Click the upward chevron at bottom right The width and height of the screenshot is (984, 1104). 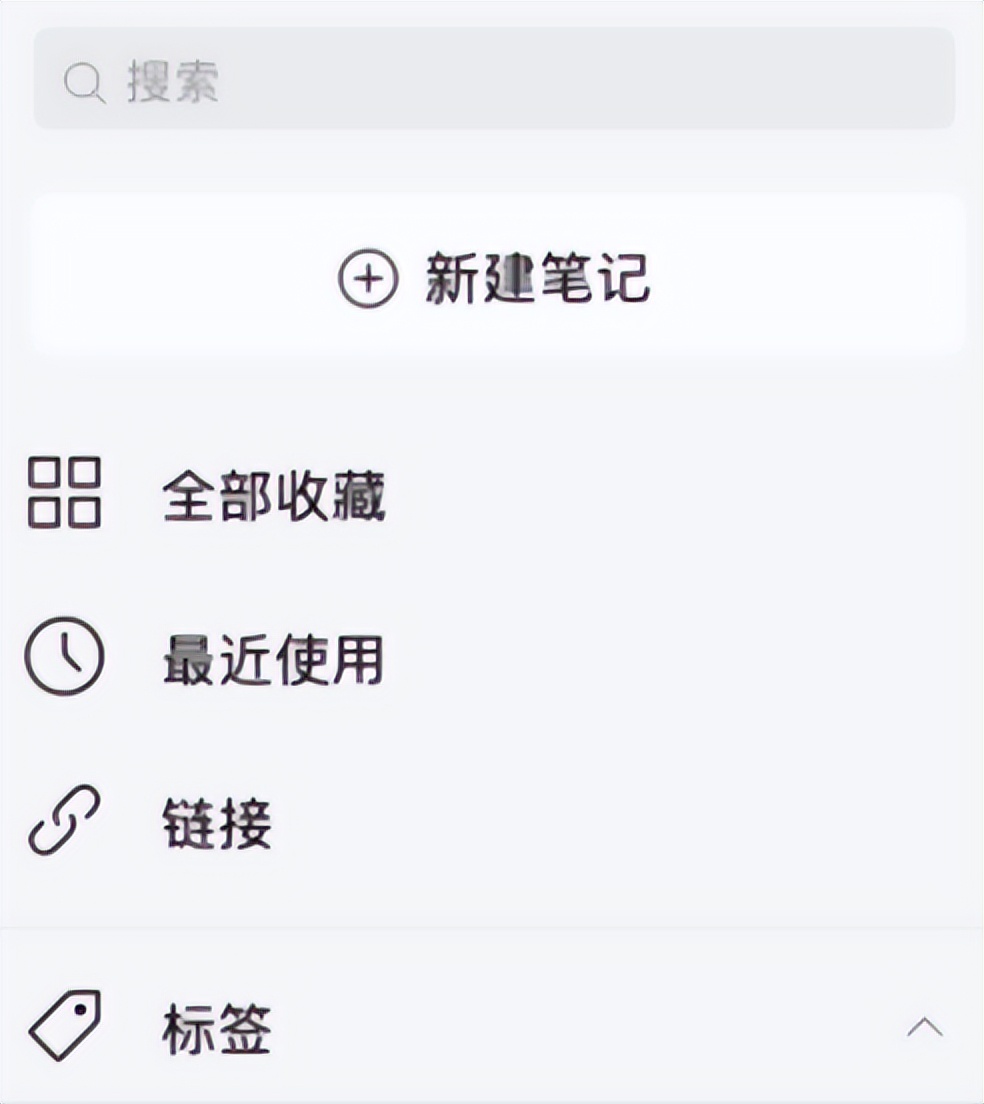(926, 1026)
